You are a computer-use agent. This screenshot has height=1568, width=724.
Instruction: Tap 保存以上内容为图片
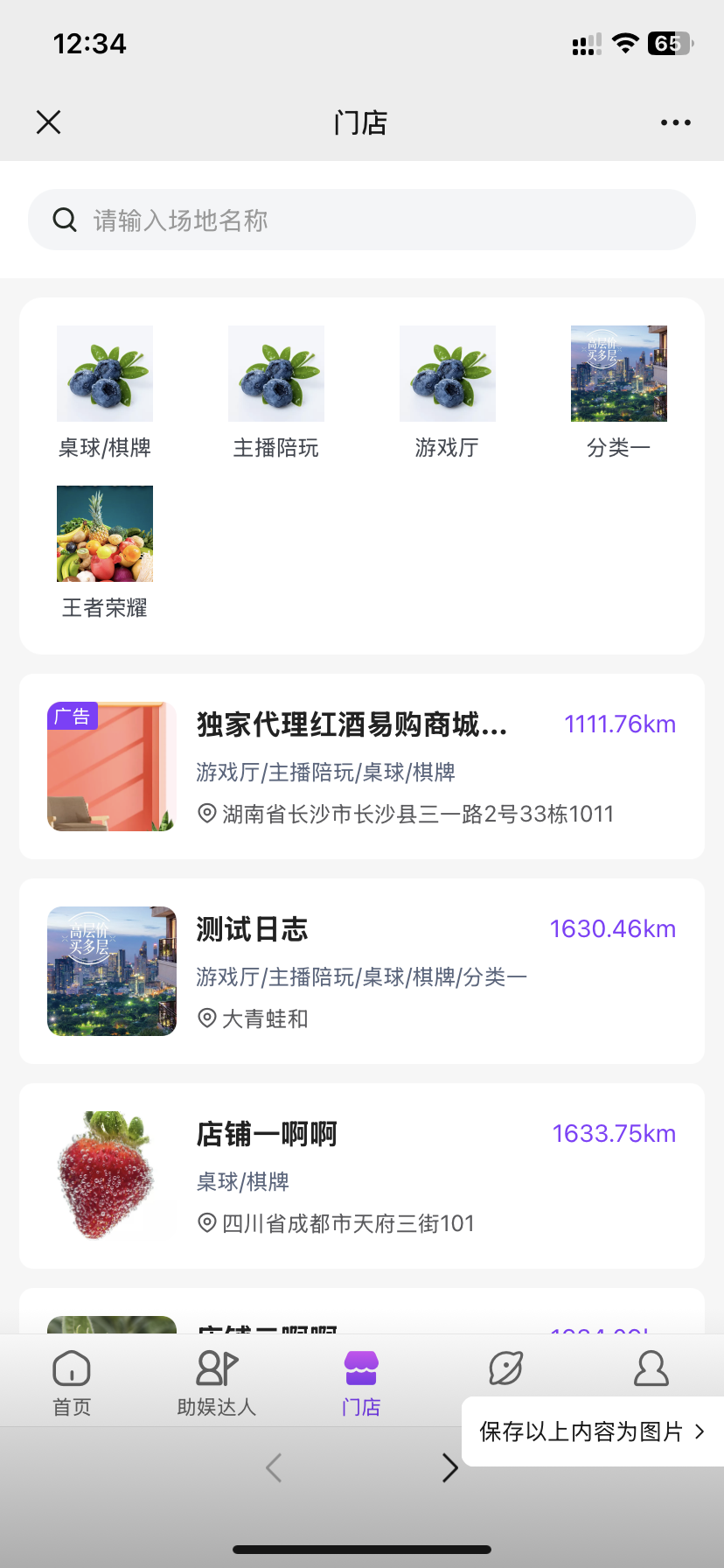[x=592, y=1431]
